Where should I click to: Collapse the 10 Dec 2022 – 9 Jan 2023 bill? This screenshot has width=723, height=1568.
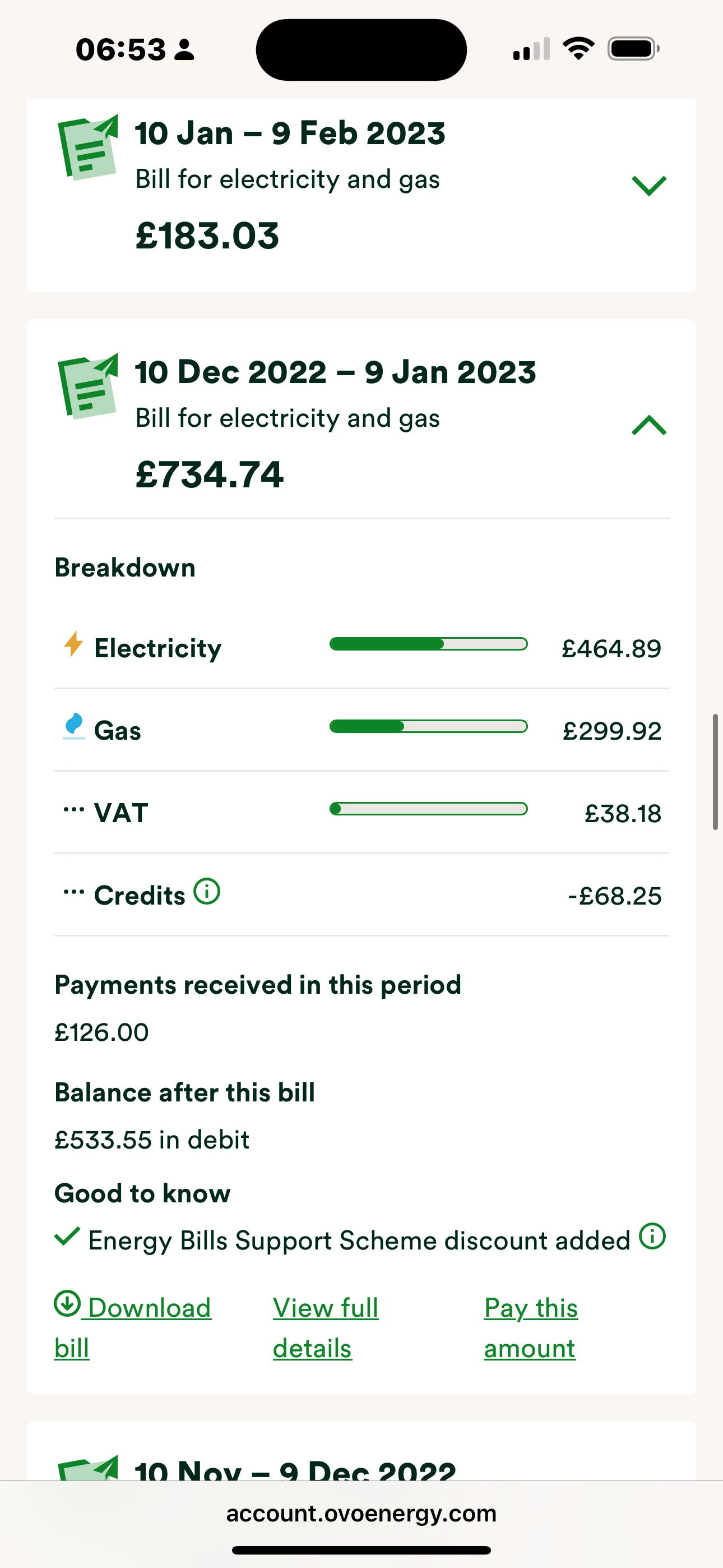pos(649,425)
